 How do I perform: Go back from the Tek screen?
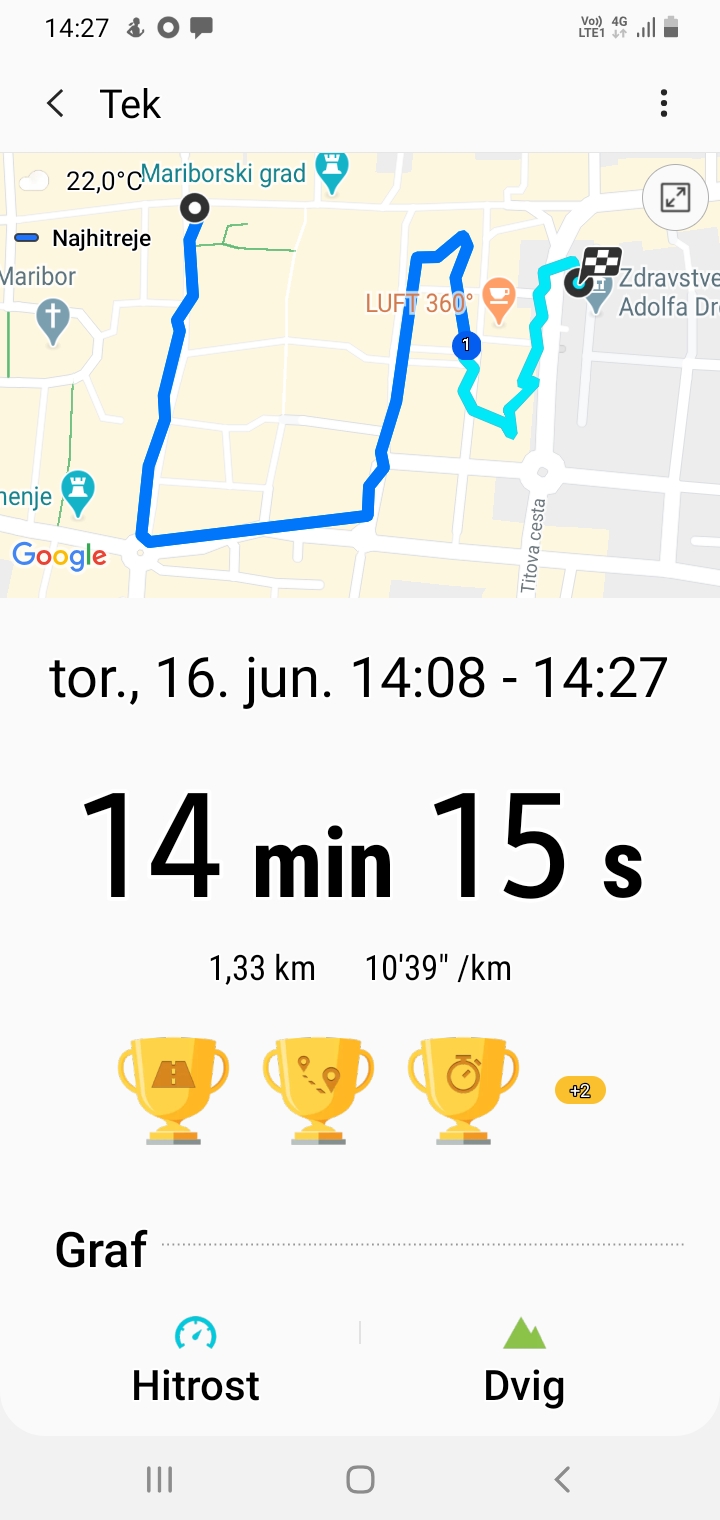[x=56, y=103]
